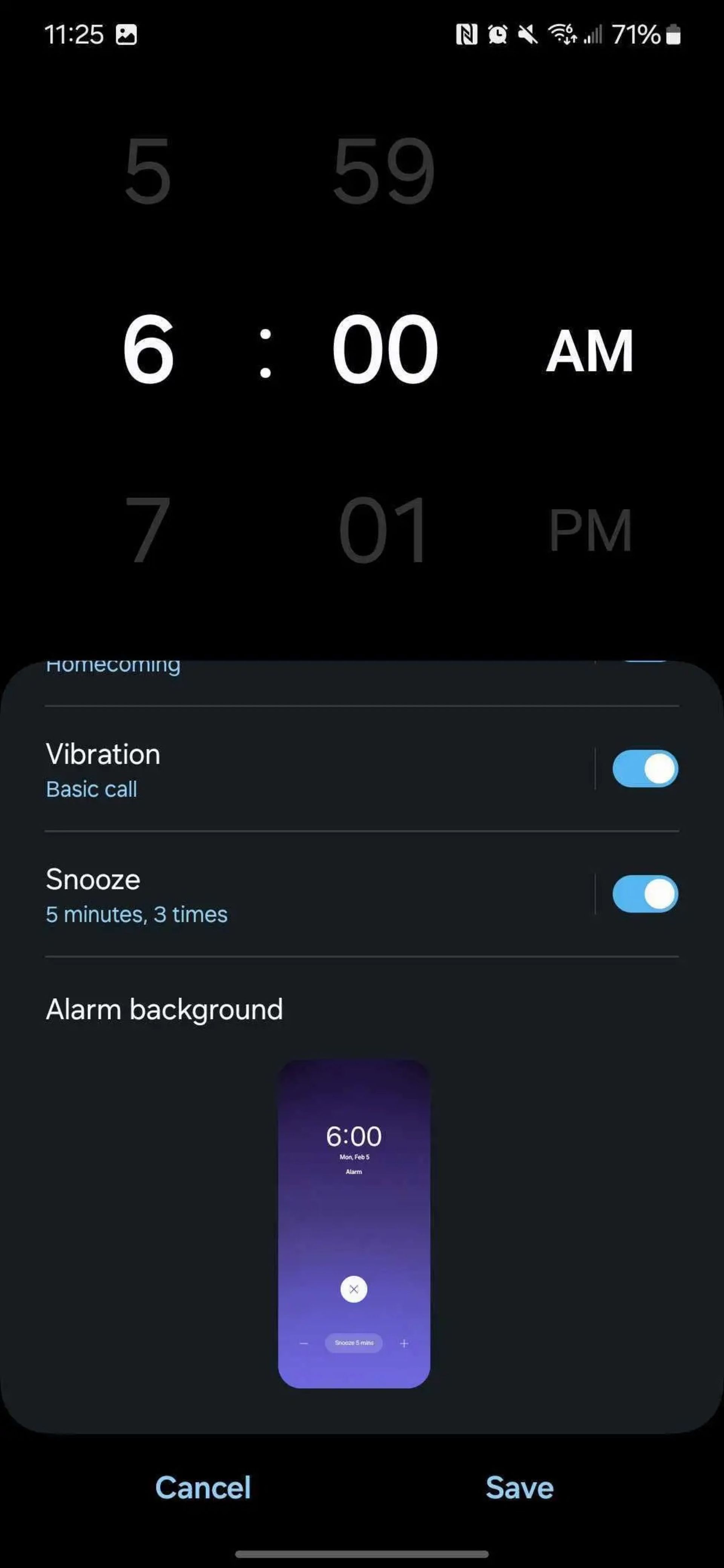This screenshot has height=1568, width=724.
Task: Tap the selected minutes 00 to edit
Action: tap(384, 349)
